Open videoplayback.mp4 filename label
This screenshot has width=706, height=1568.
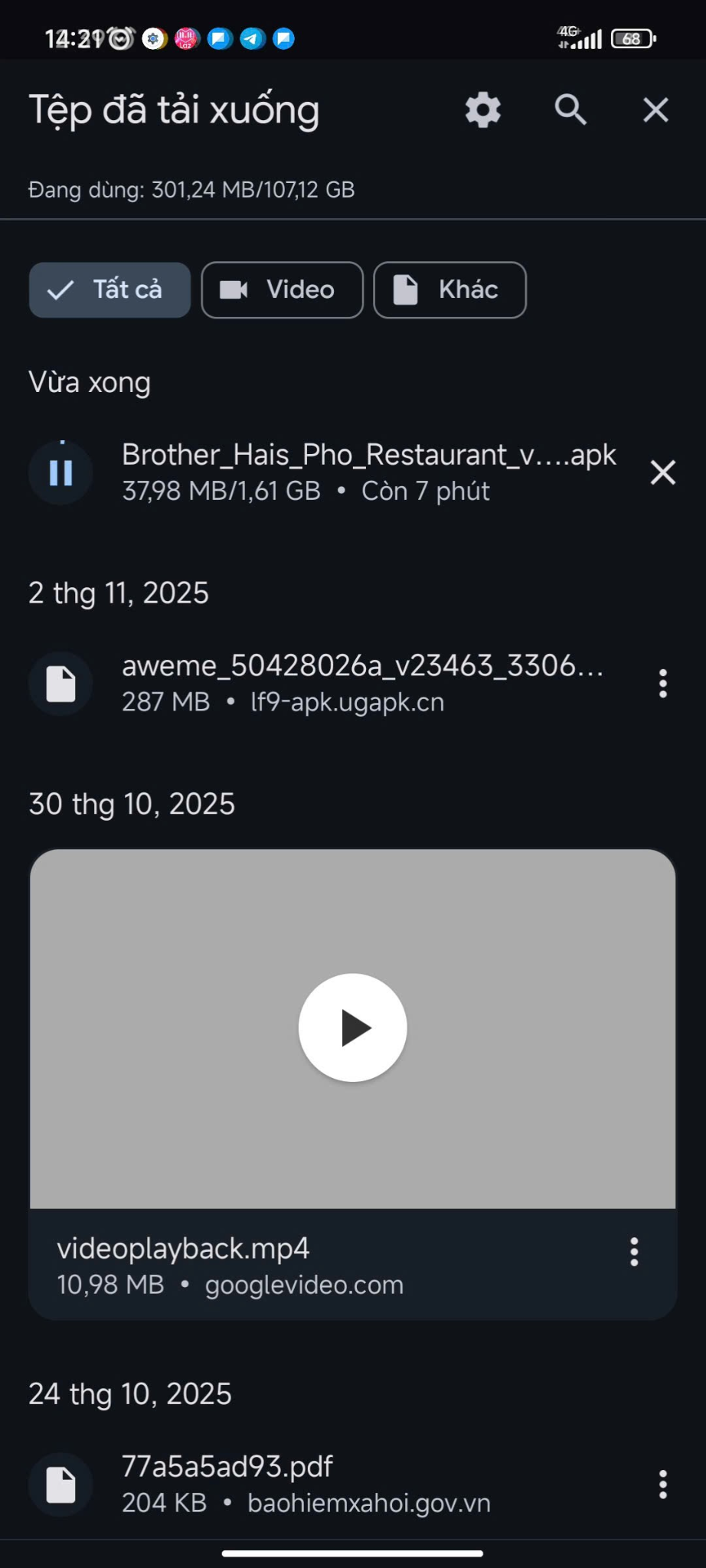(x=184, y=1248)
